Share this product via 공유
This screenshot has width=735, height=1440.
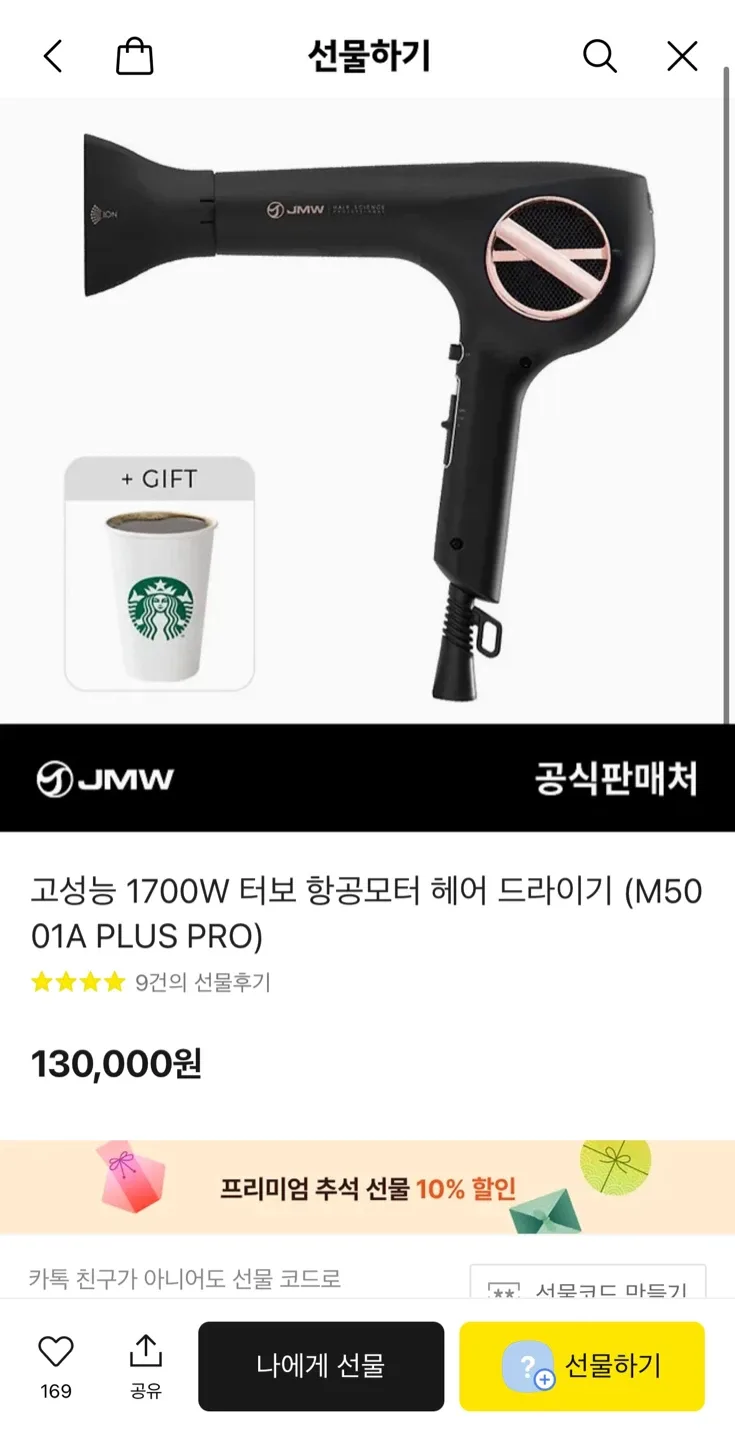[146, 1365]
